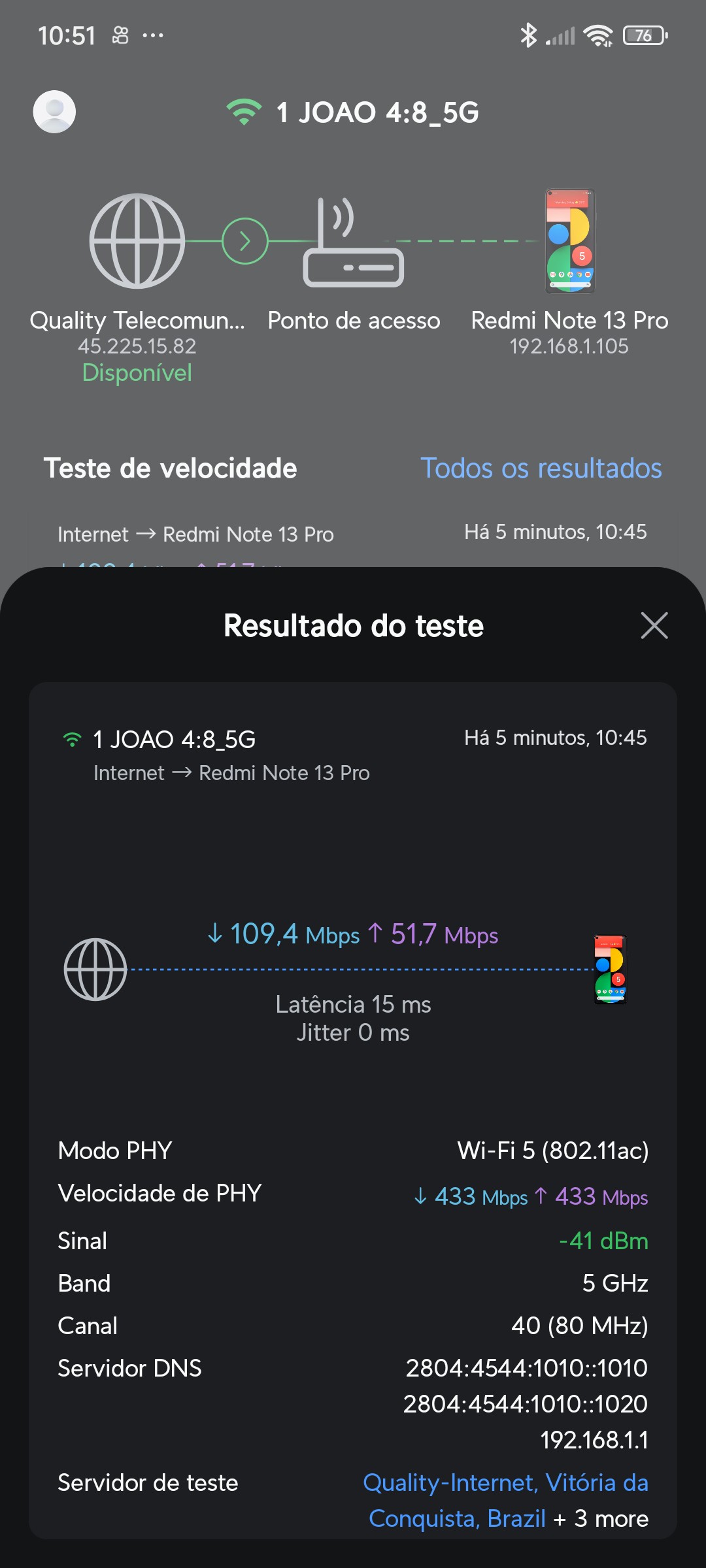Tap the 1 JOAO 4:8_5G network name
The height and width of the screenshot is (1568, 706).
(x=377, y=112)
